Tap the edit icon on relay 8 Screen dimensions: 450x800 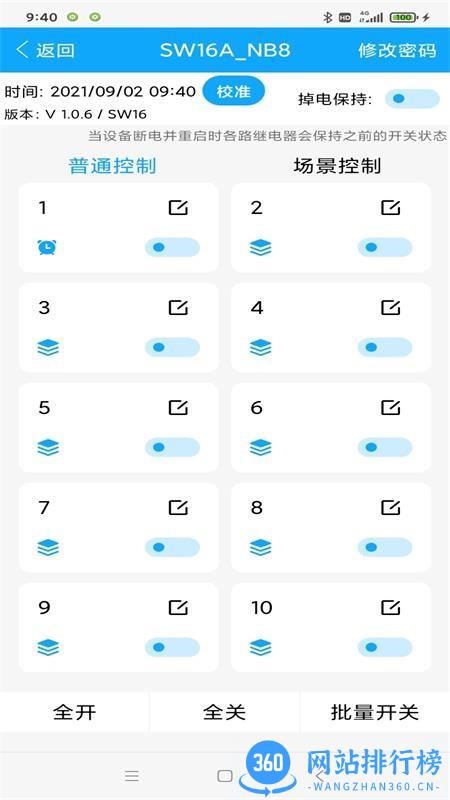coord(391,508)
